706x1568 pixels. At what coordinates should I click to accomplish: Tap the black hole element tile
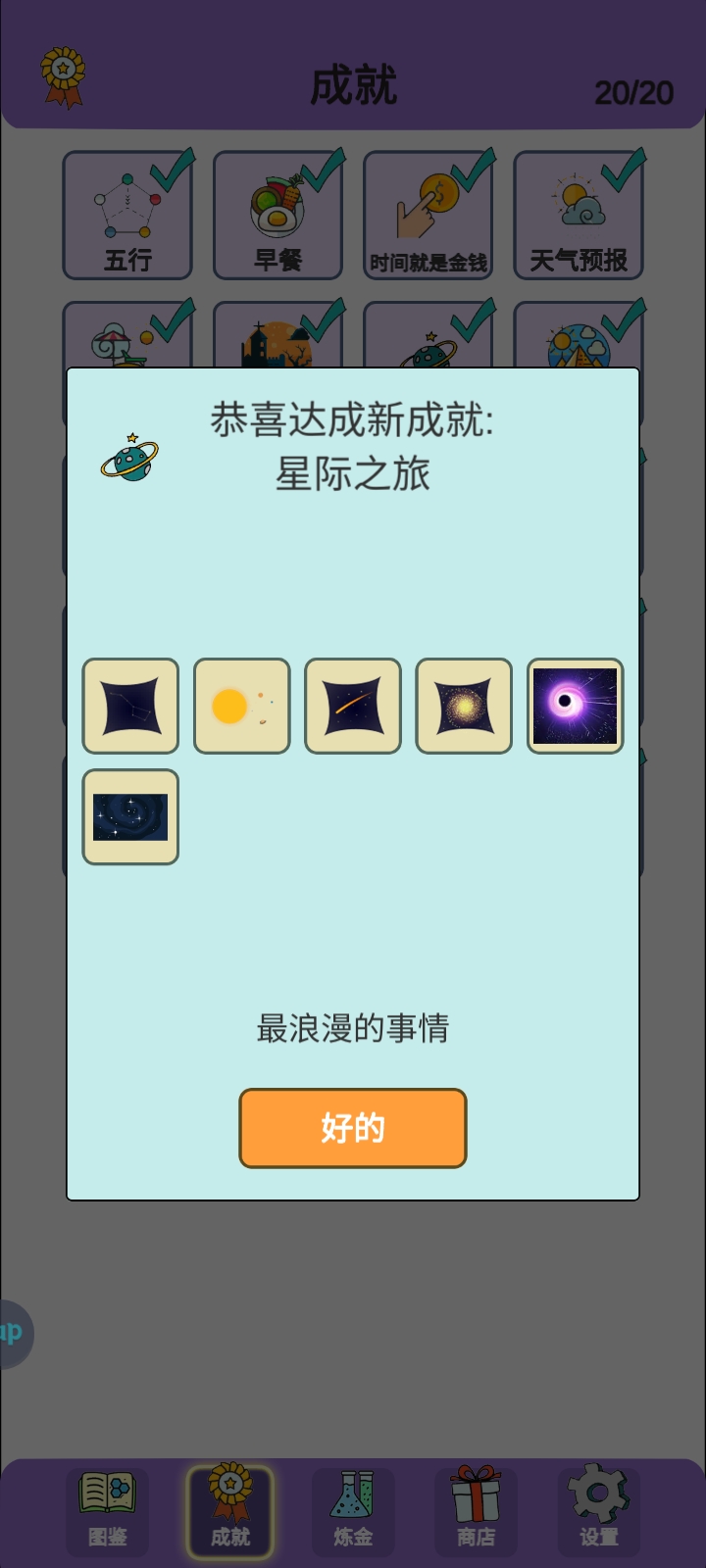575,706
